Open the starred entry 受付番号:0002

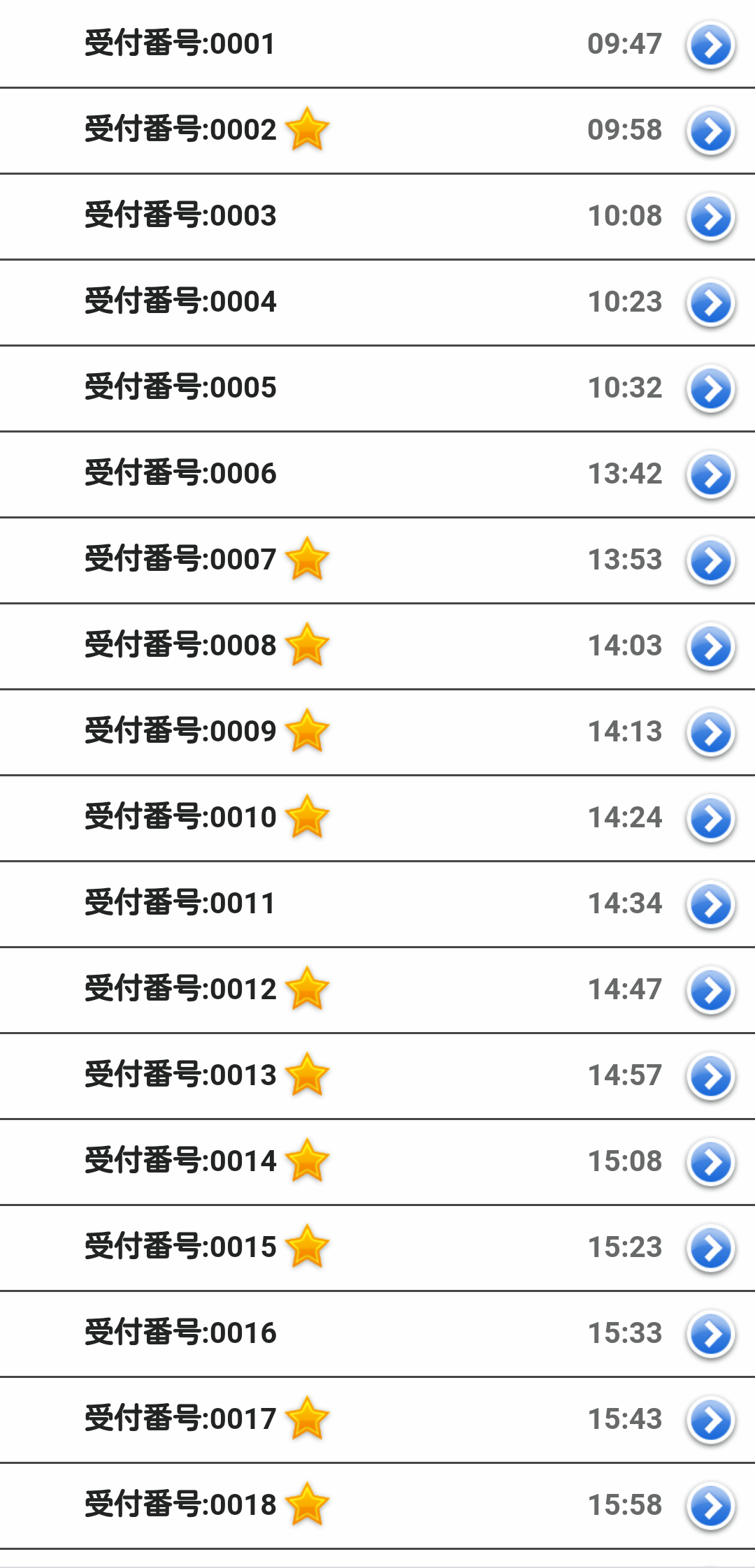click(x=377, y=131)
